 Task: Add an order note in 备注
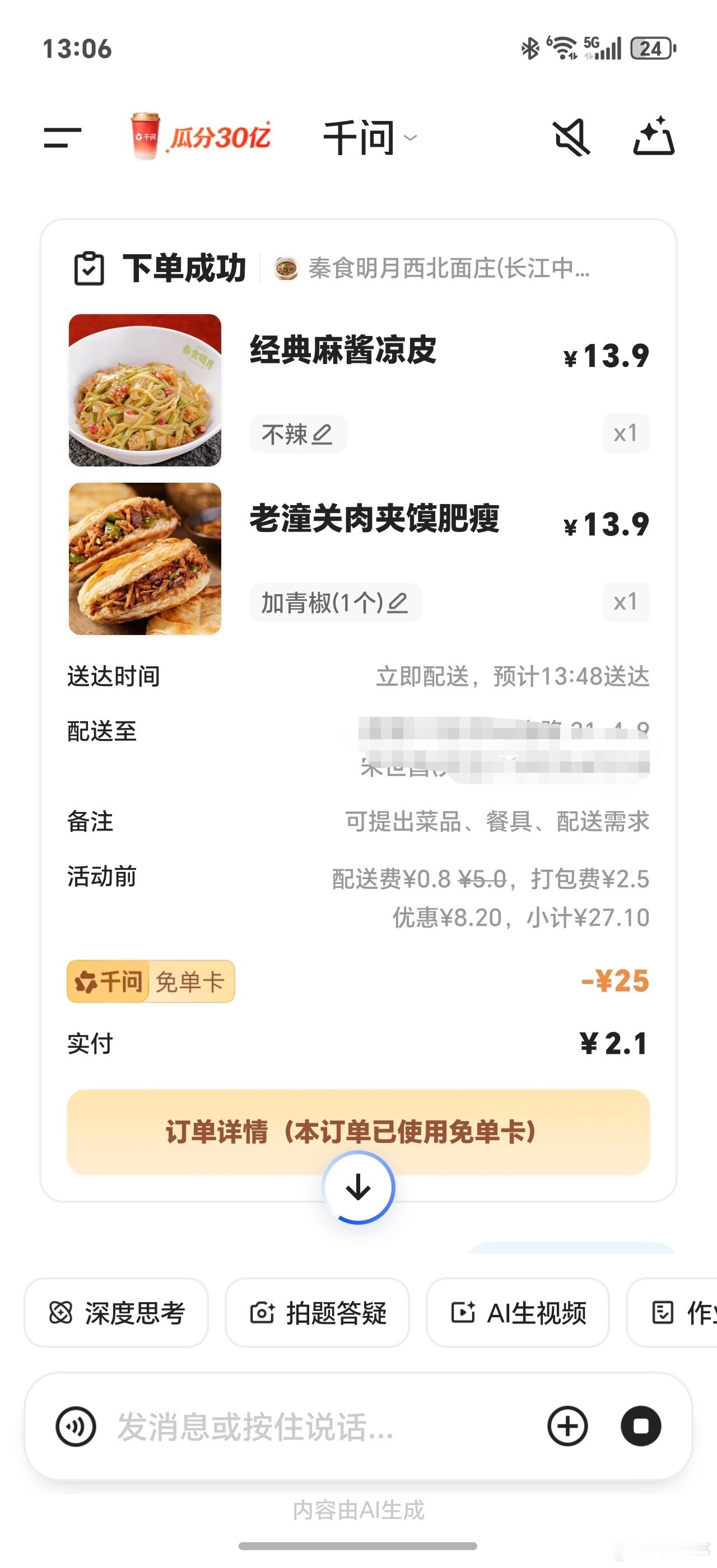pyautogui.click(x=496, y=821)
